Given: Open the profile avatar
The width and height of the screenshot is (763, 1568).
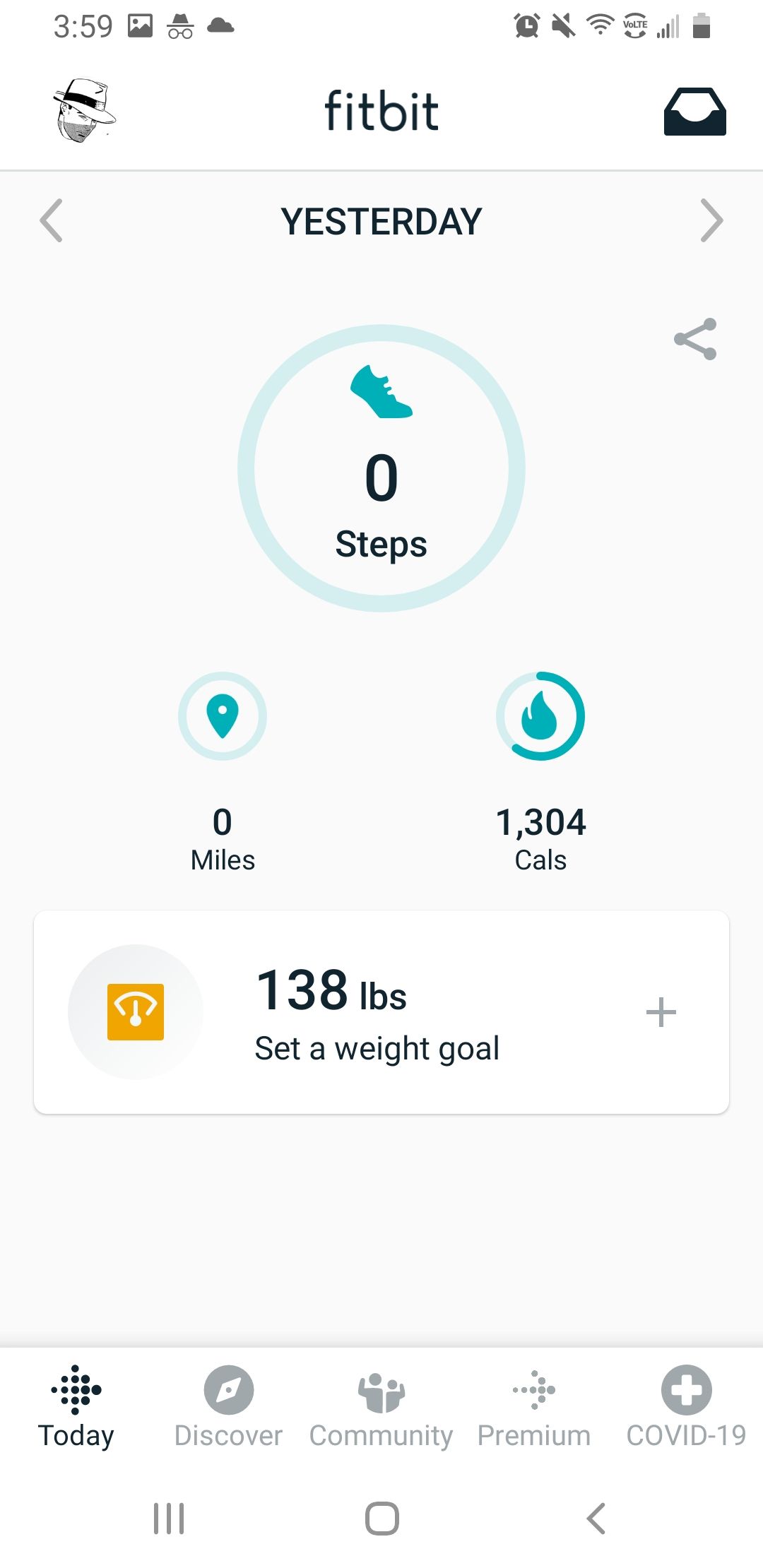Looking at the screenshot, I should coord(84,111).
